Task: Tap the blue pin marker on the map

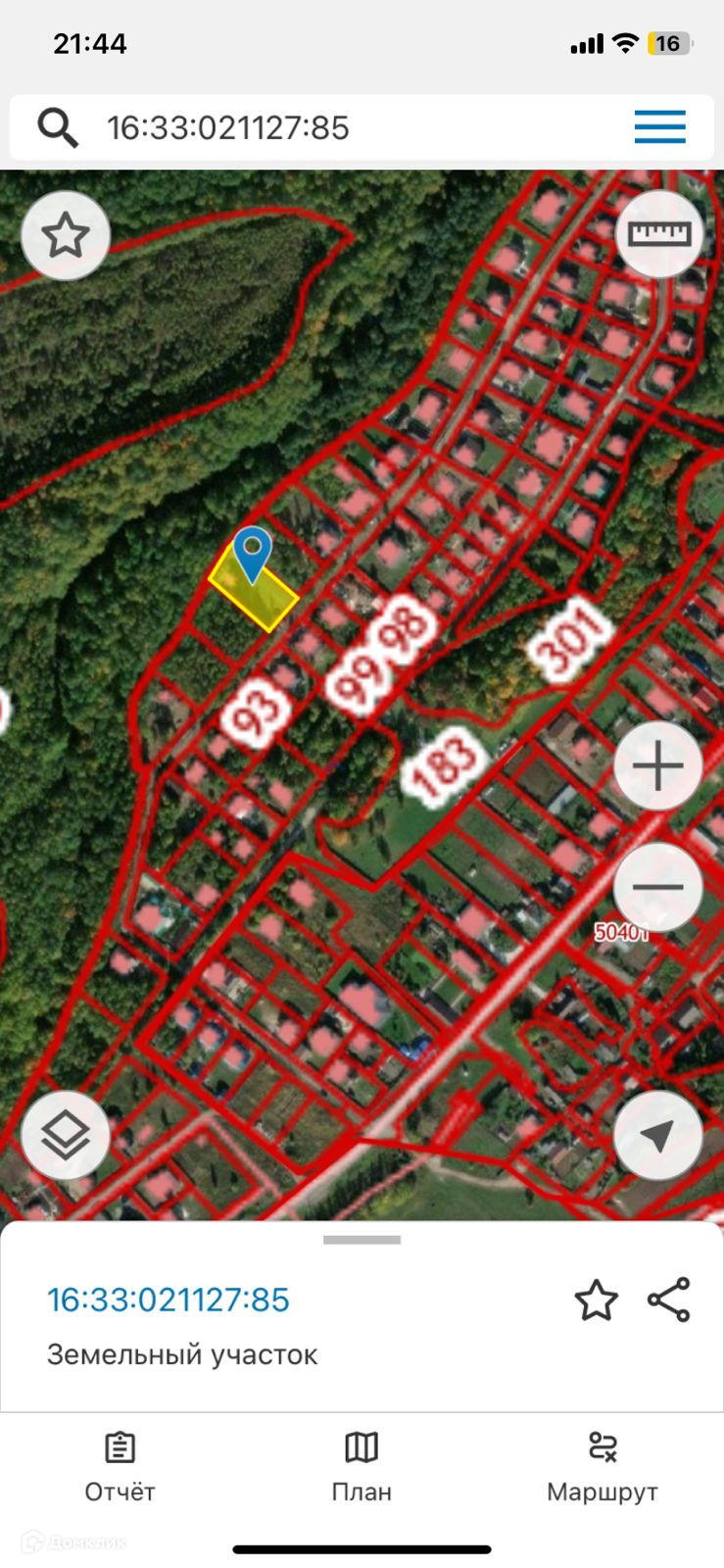Action: point(253,553)
